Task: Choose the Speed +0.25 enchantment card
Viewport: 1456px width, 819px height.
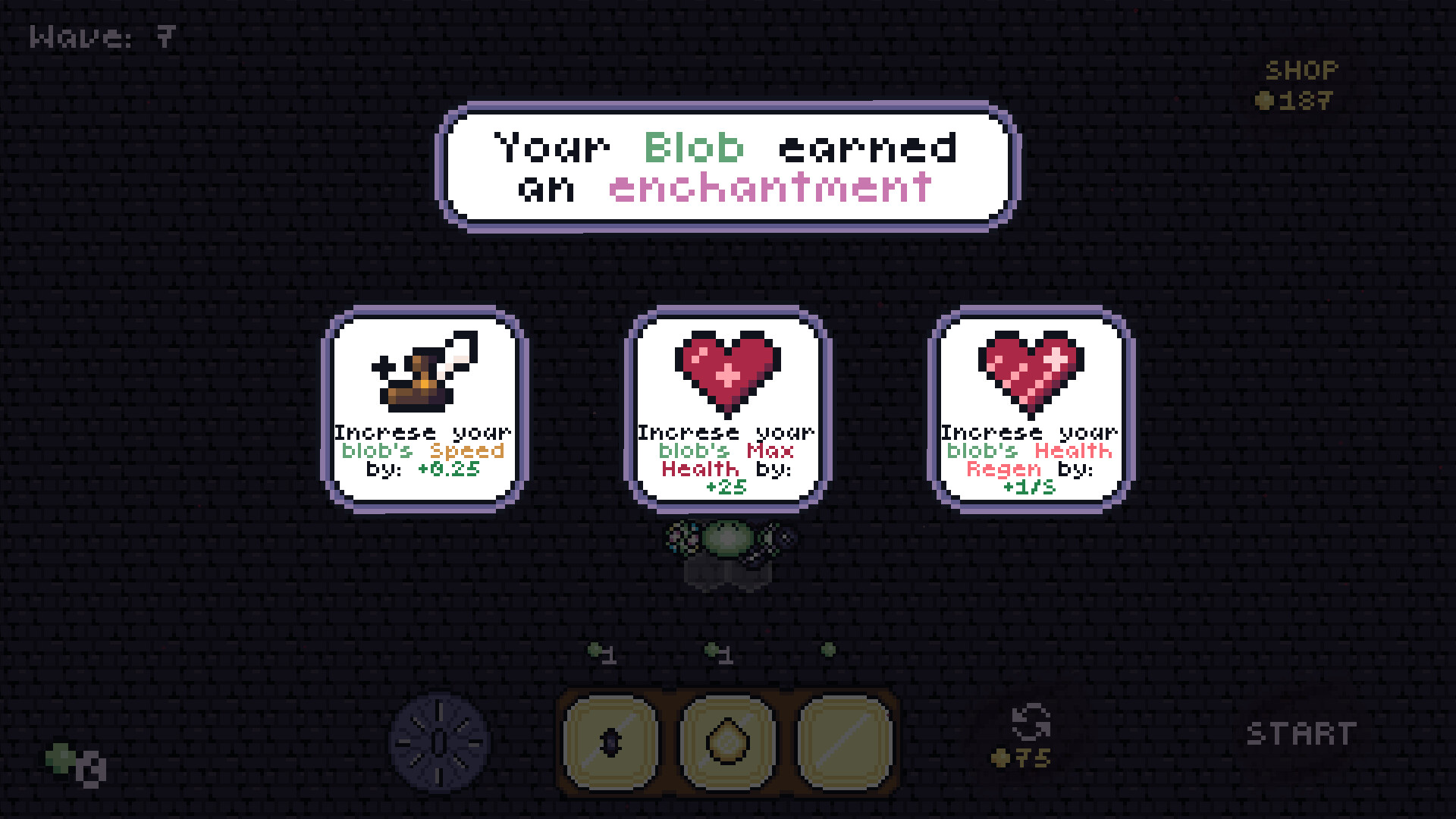Action: point(425,408)
